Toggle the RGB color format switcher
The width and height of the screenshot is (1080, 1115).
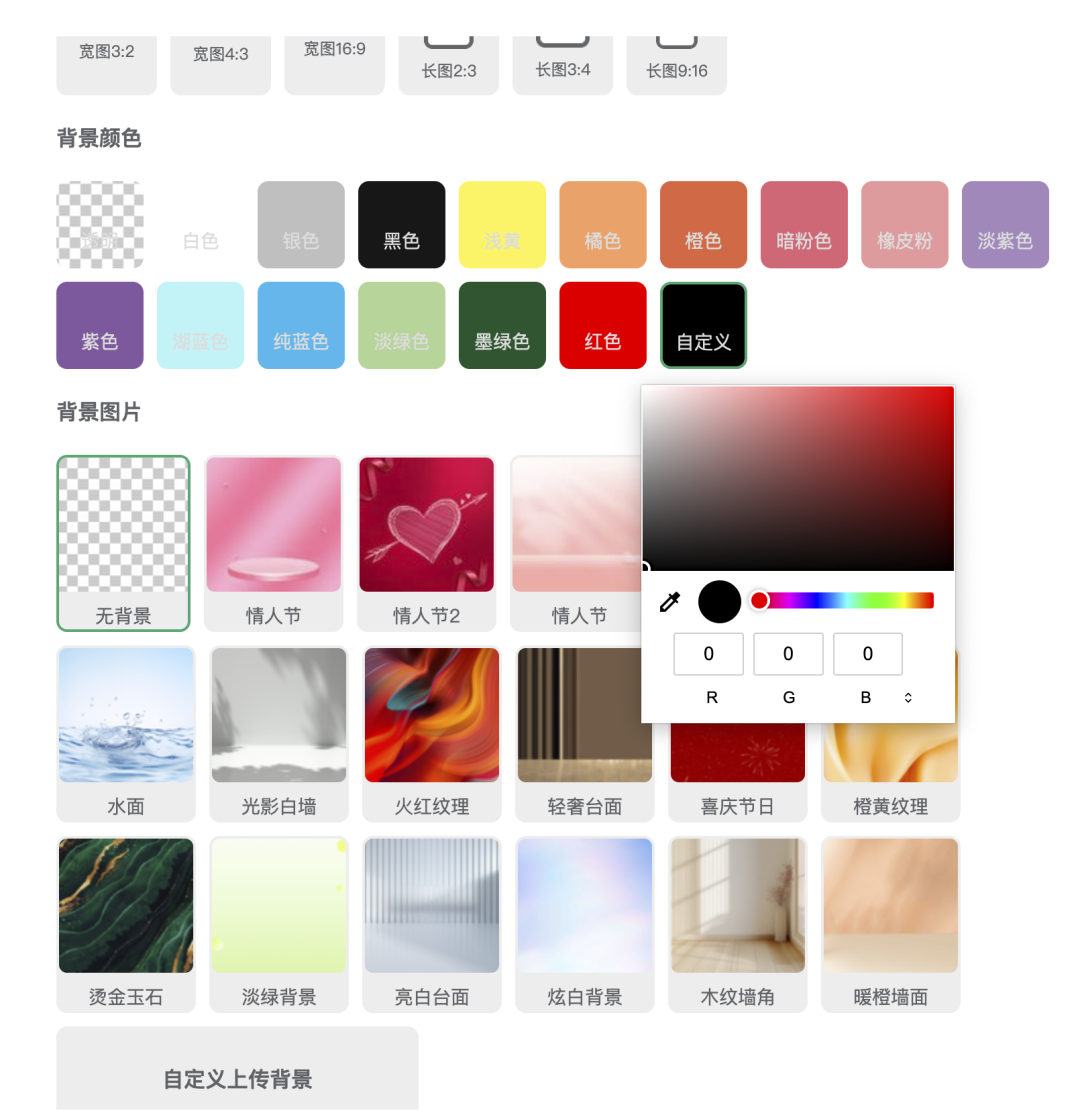(908, 698)
